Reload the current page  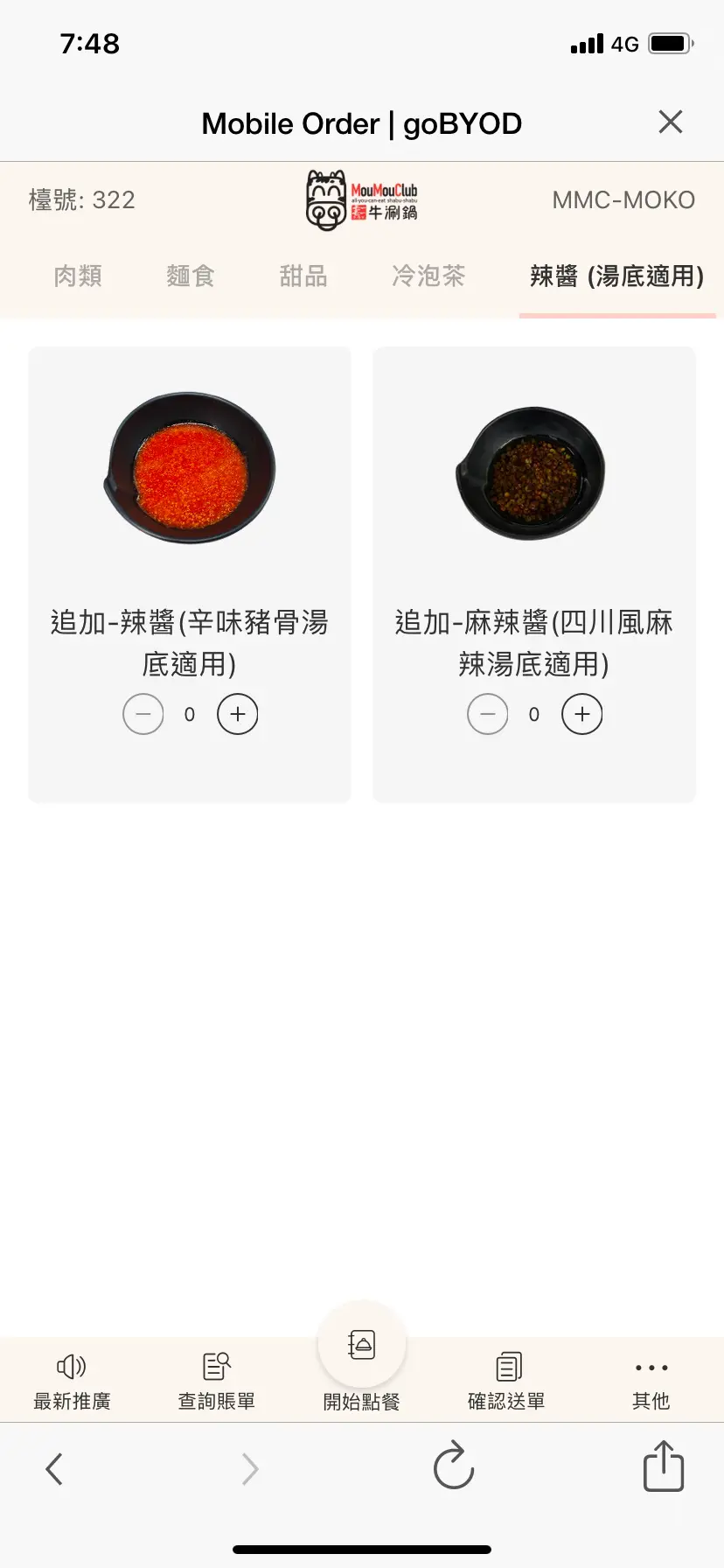(x=454, y=1466)
